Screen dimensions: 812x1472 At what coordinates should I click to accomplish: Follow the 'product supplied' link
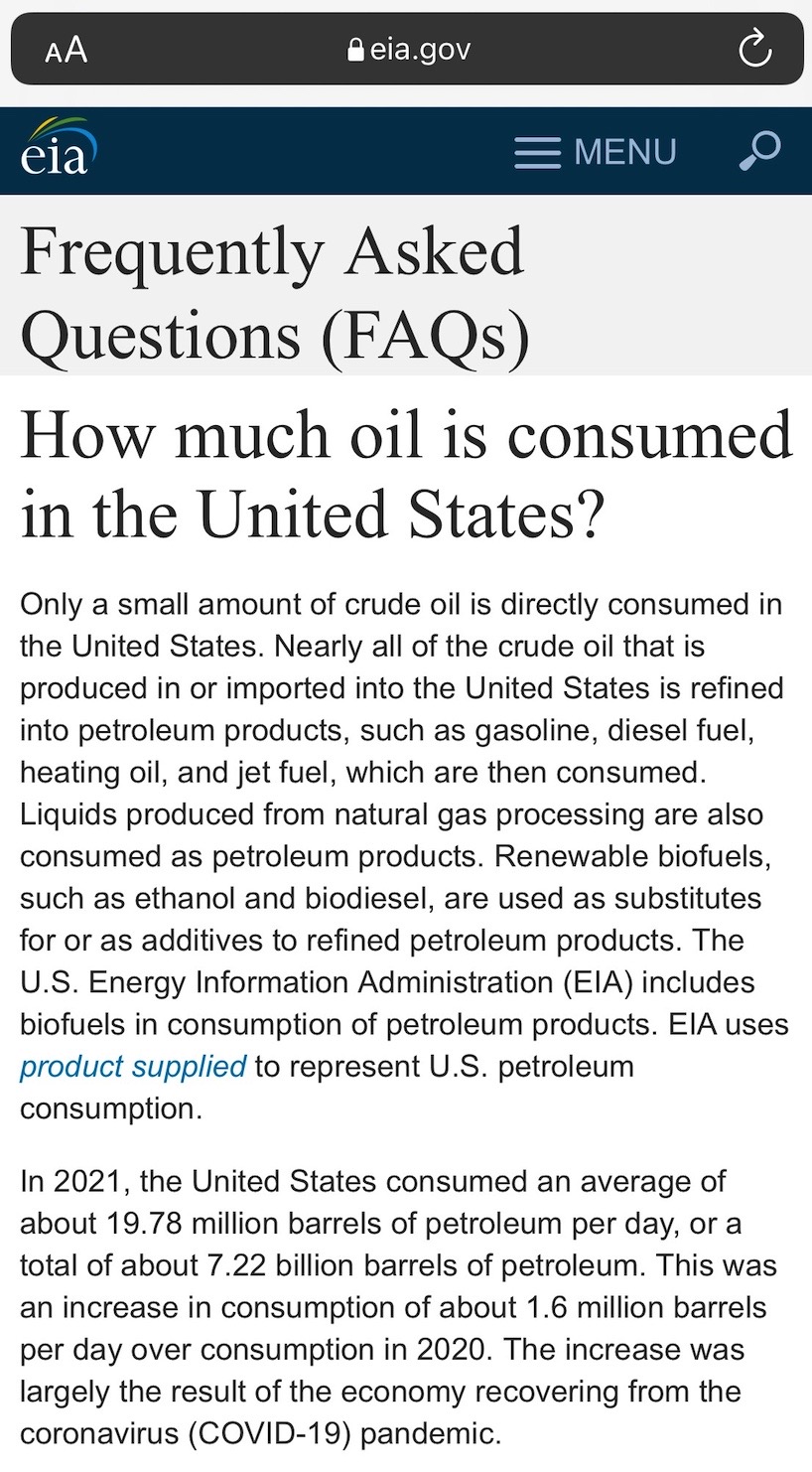(133, 1067)
